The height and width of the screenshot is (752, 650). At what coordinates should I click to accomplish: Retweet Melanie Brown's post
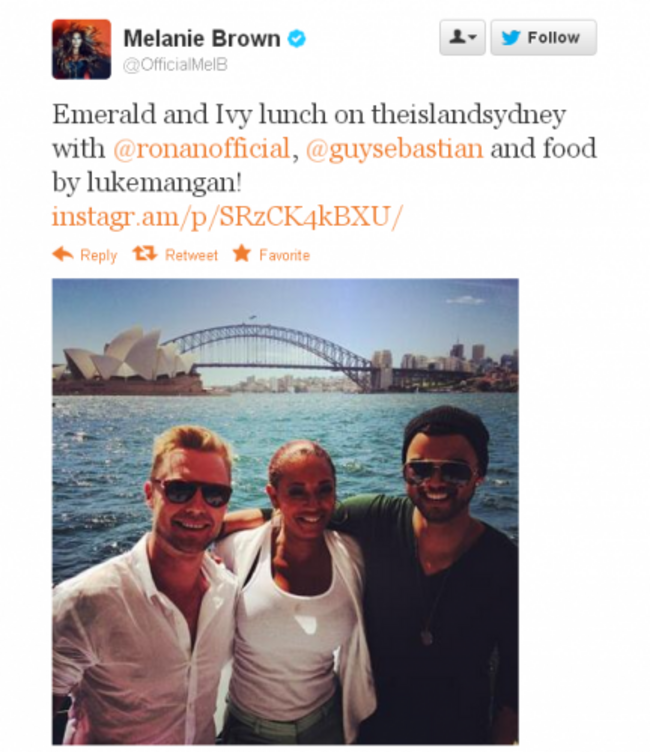tap(176, 255)
